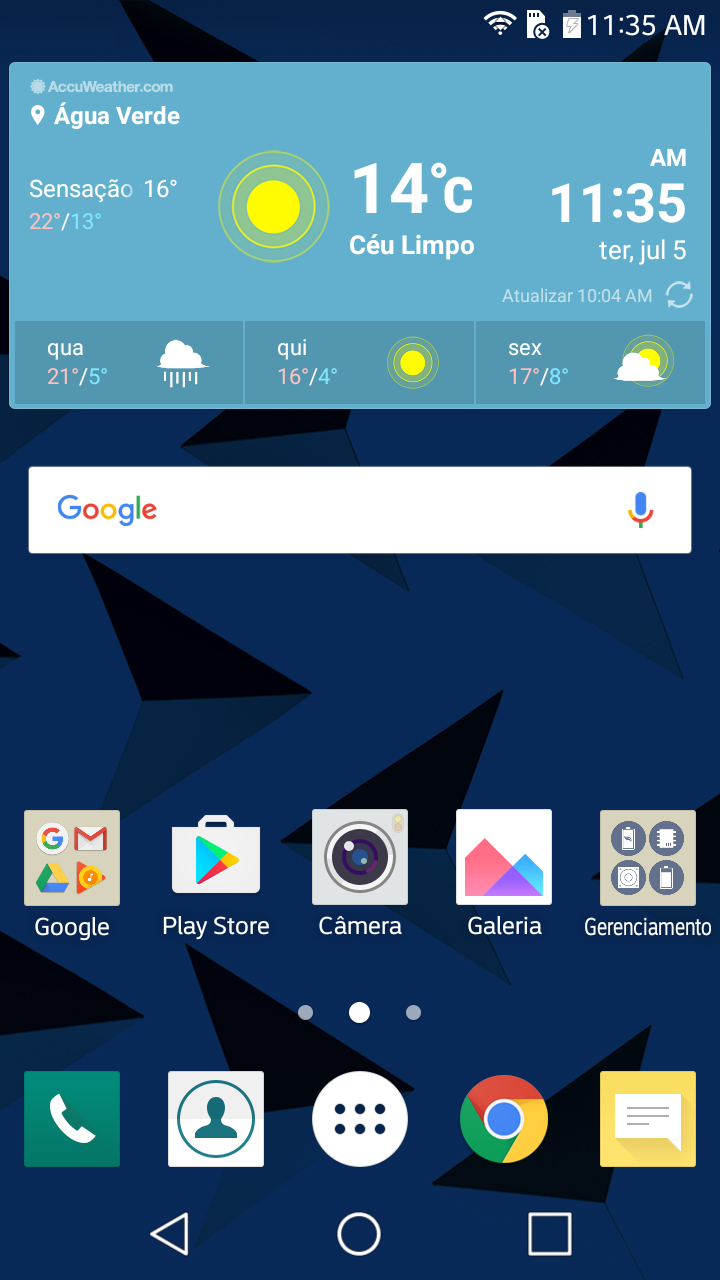View Thursday (qui) forecast
This screenshot has width=720, height=1280.
coord(359,363)
